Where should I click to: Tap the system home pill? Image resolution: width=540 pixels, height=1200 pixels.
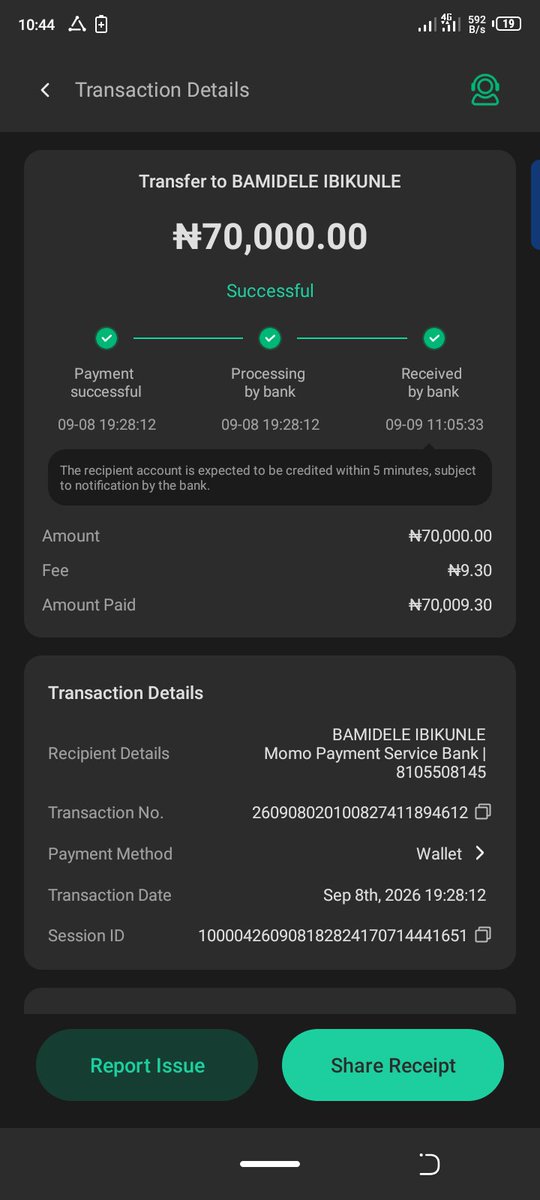point(270,1164)
